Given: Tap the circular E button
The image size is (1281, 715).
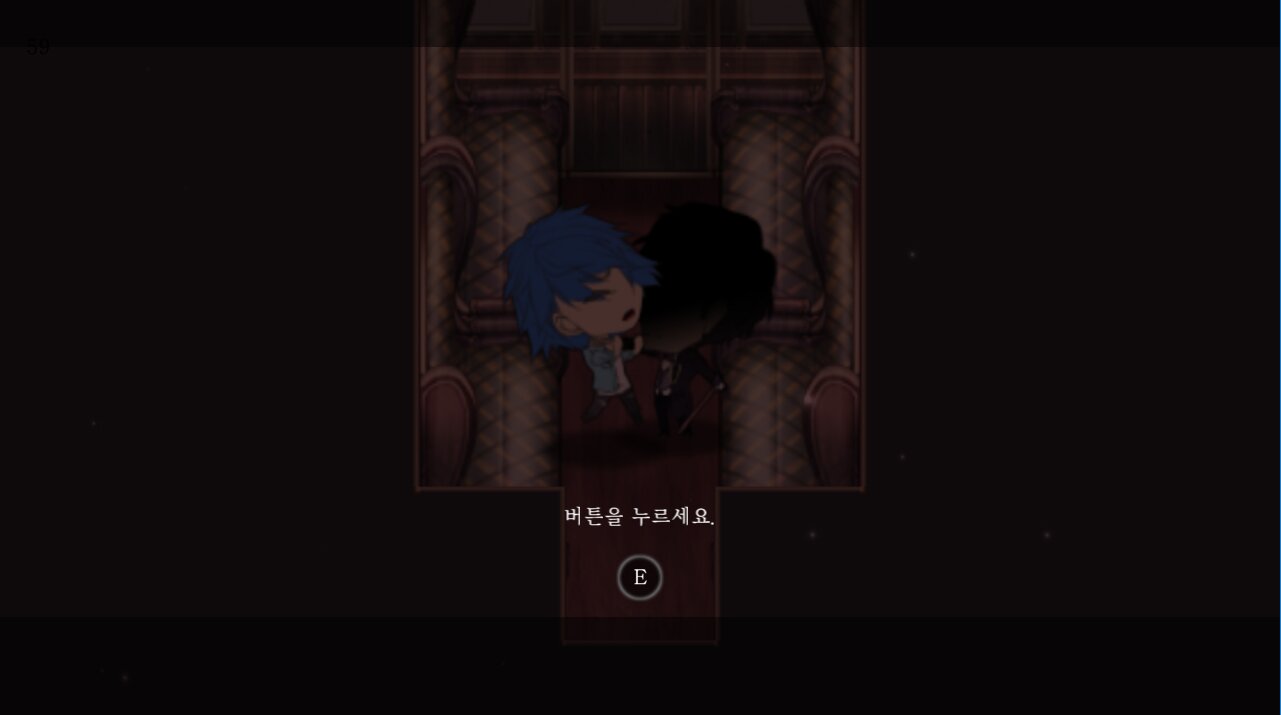Looking at the screenshot, I should tap(640, 578).
